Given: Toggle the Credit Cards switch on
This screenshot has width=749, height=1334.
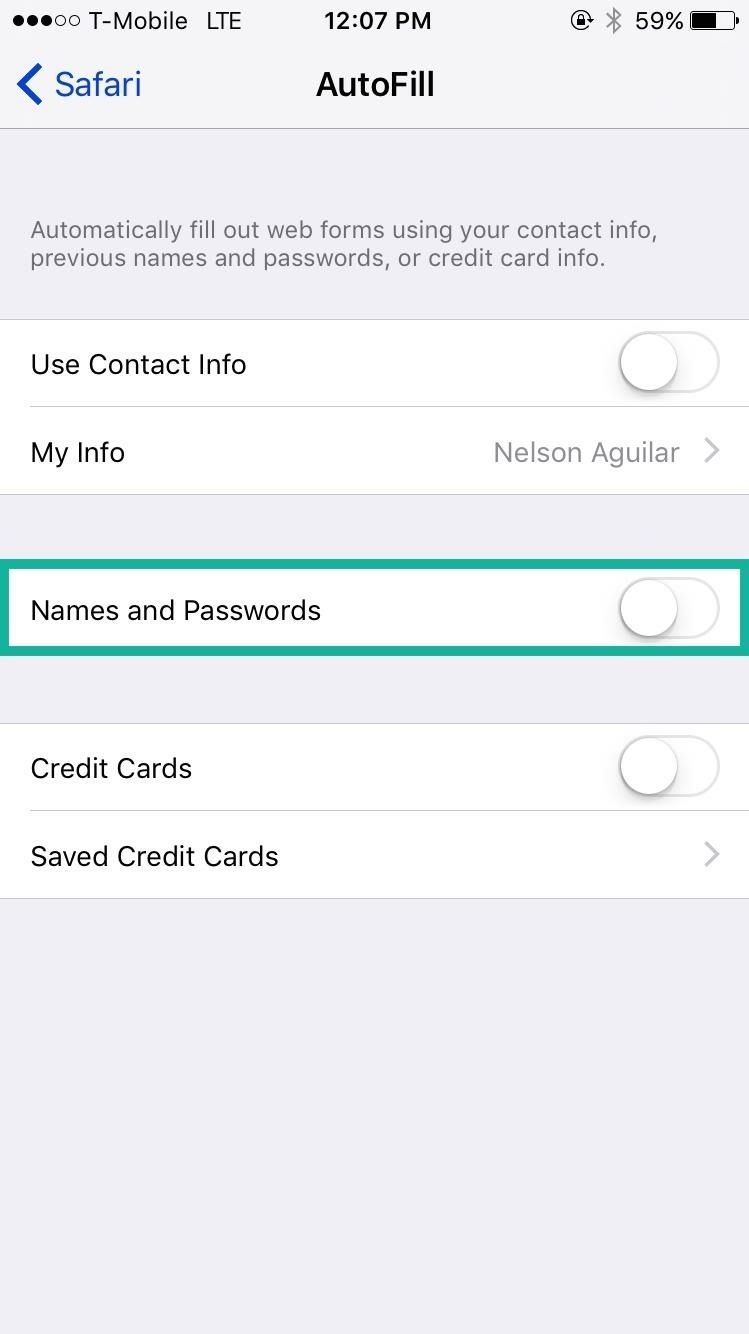Looking at the screenshot, I should coord(668,767).
